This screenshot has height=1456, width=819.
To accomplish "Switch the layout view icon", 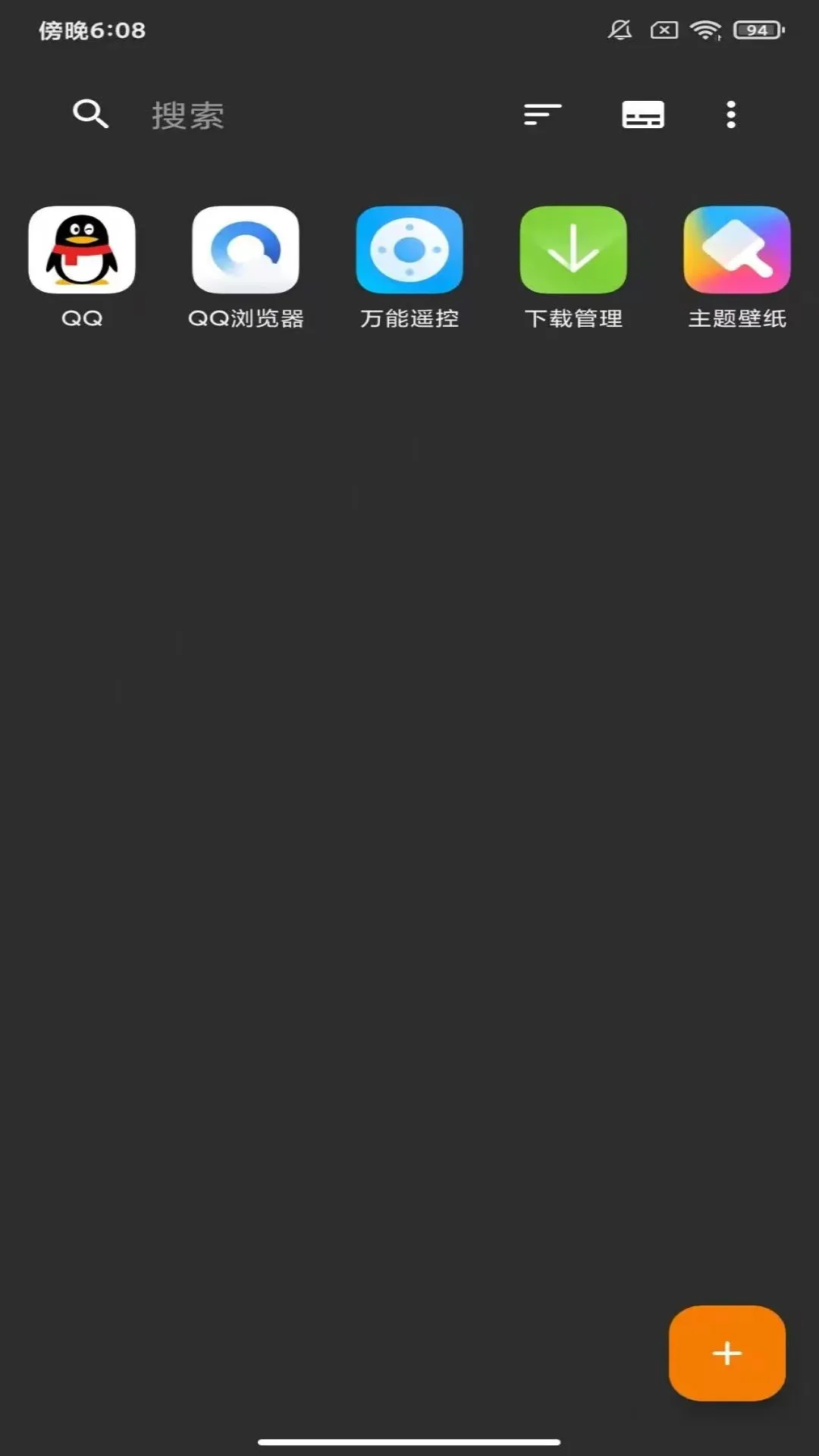I will coord(643,115).
